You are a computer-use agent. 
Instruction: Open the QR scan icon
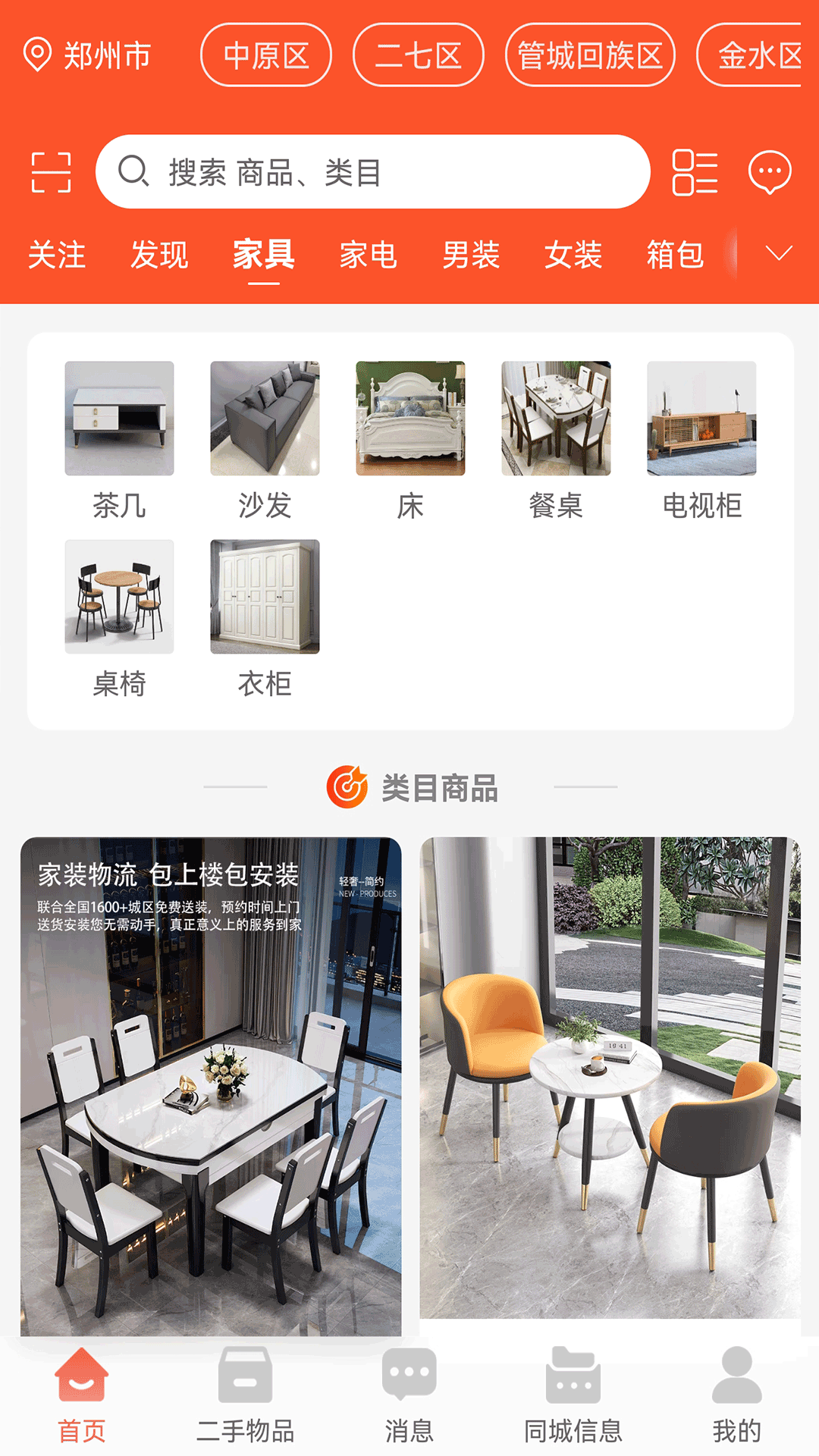(51, 172)
